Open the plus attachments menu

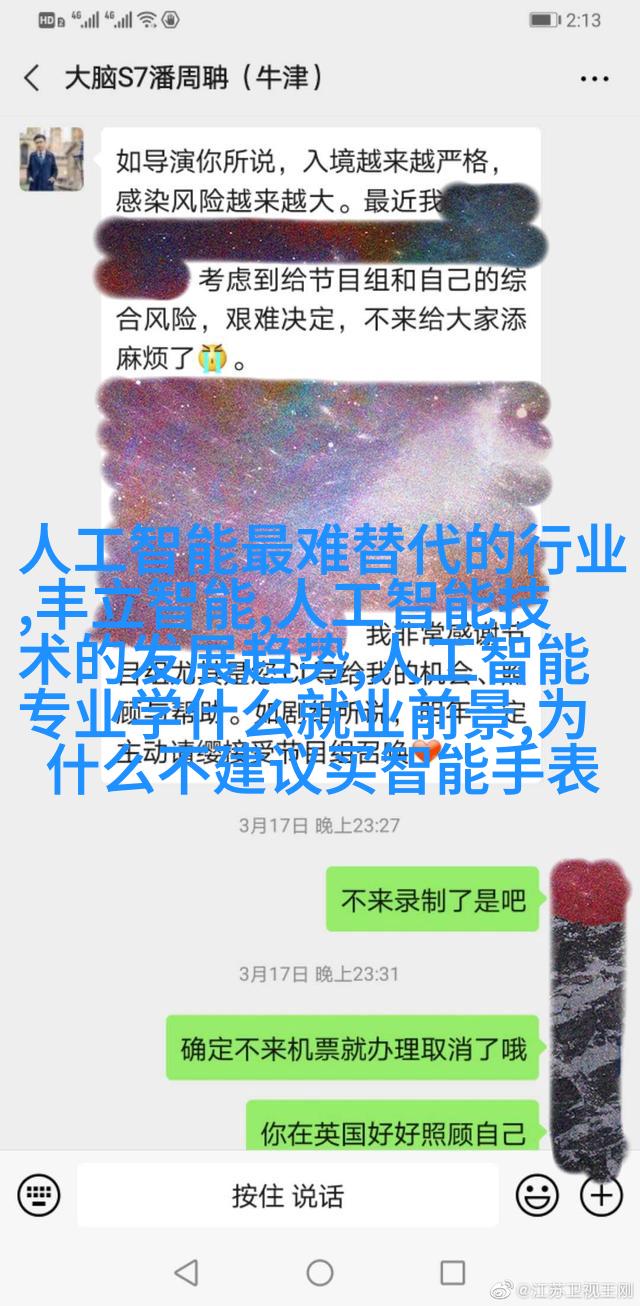(602, 1194)
